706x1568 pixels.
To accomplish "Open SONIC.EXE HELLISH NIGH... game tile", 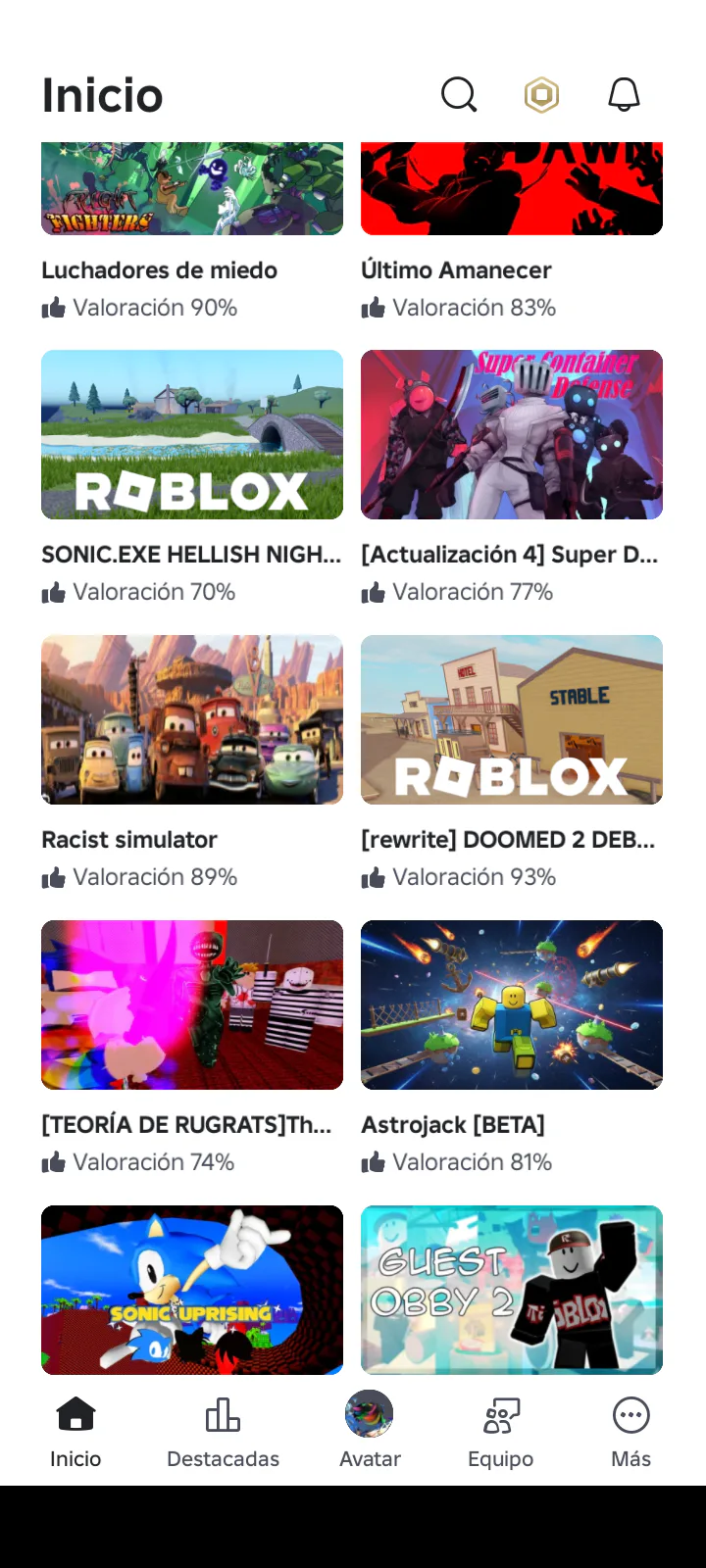I will tap(192, 434).
